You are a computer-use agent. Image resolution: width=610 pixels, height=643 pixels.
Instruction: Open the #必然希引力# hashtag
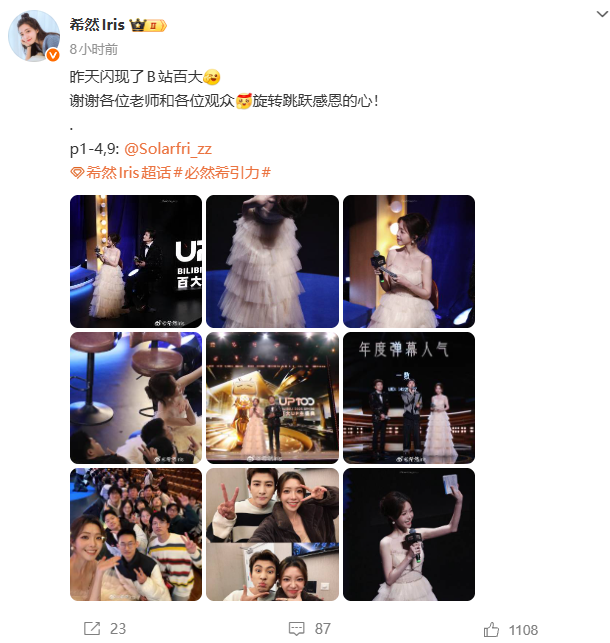coord(222,173)
